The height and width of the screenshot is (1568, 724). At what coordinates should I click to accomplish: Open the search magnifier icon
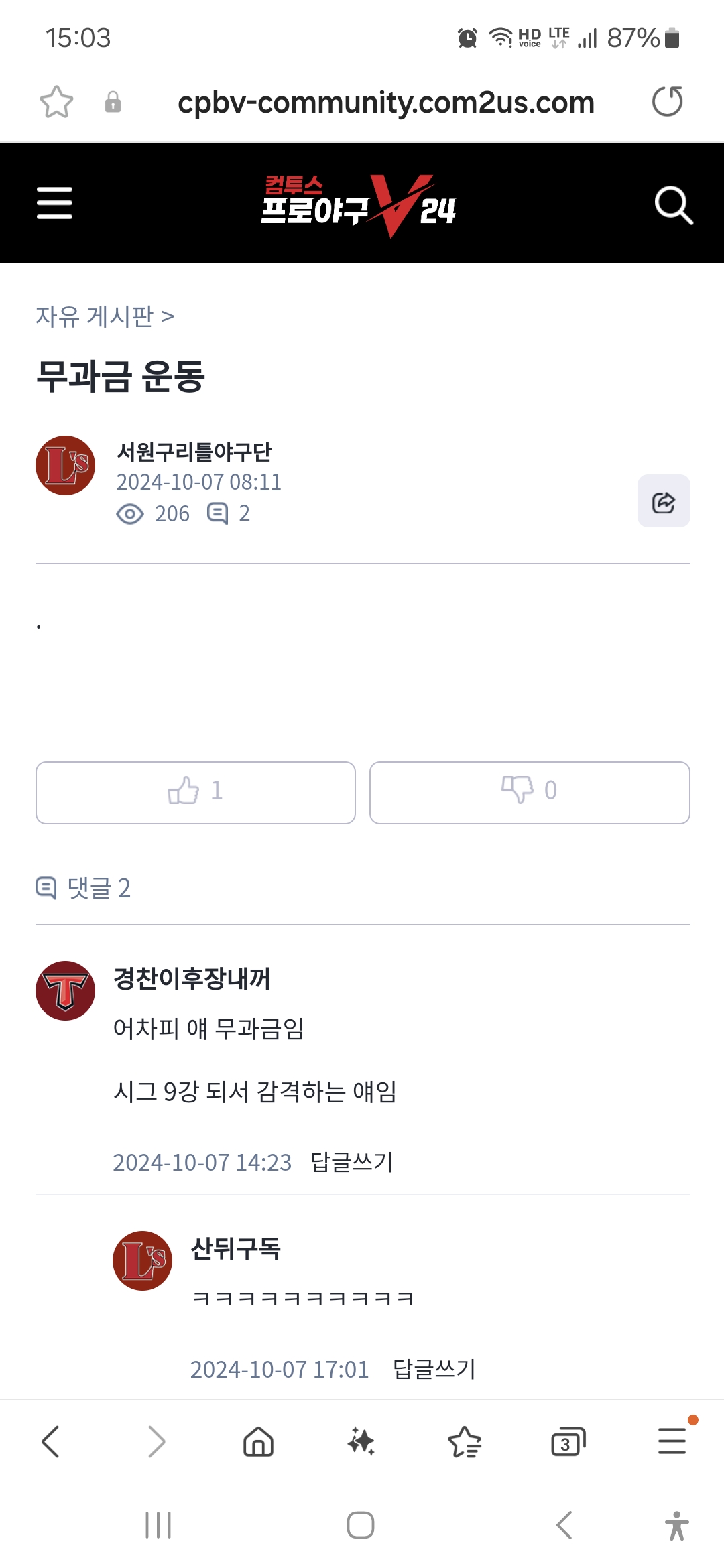click(673, 204)
